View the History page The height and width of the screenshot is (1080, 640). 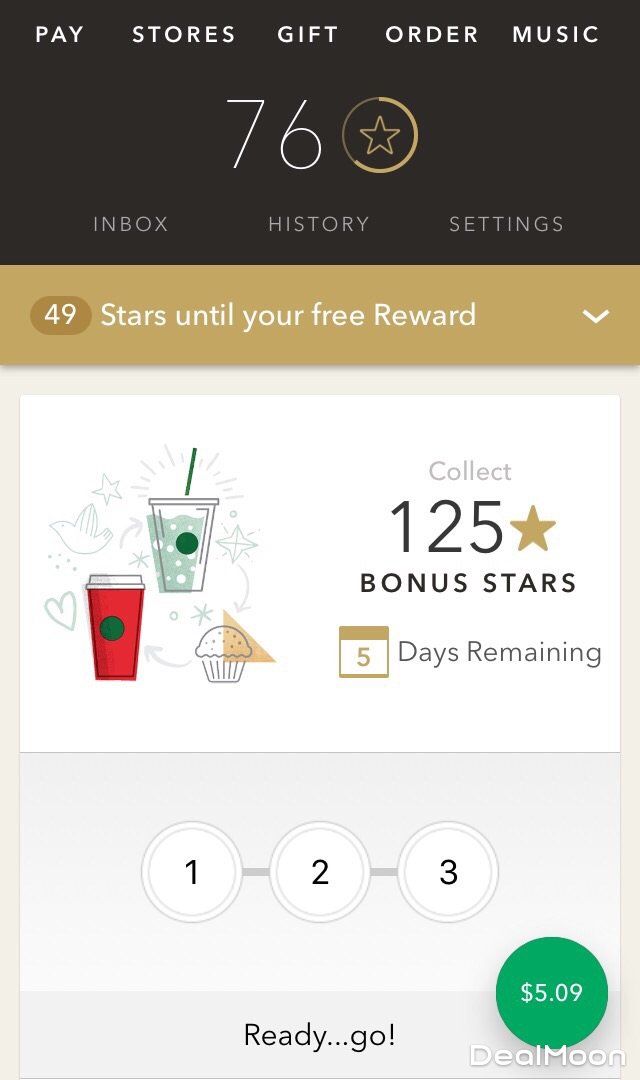point(319,224)
